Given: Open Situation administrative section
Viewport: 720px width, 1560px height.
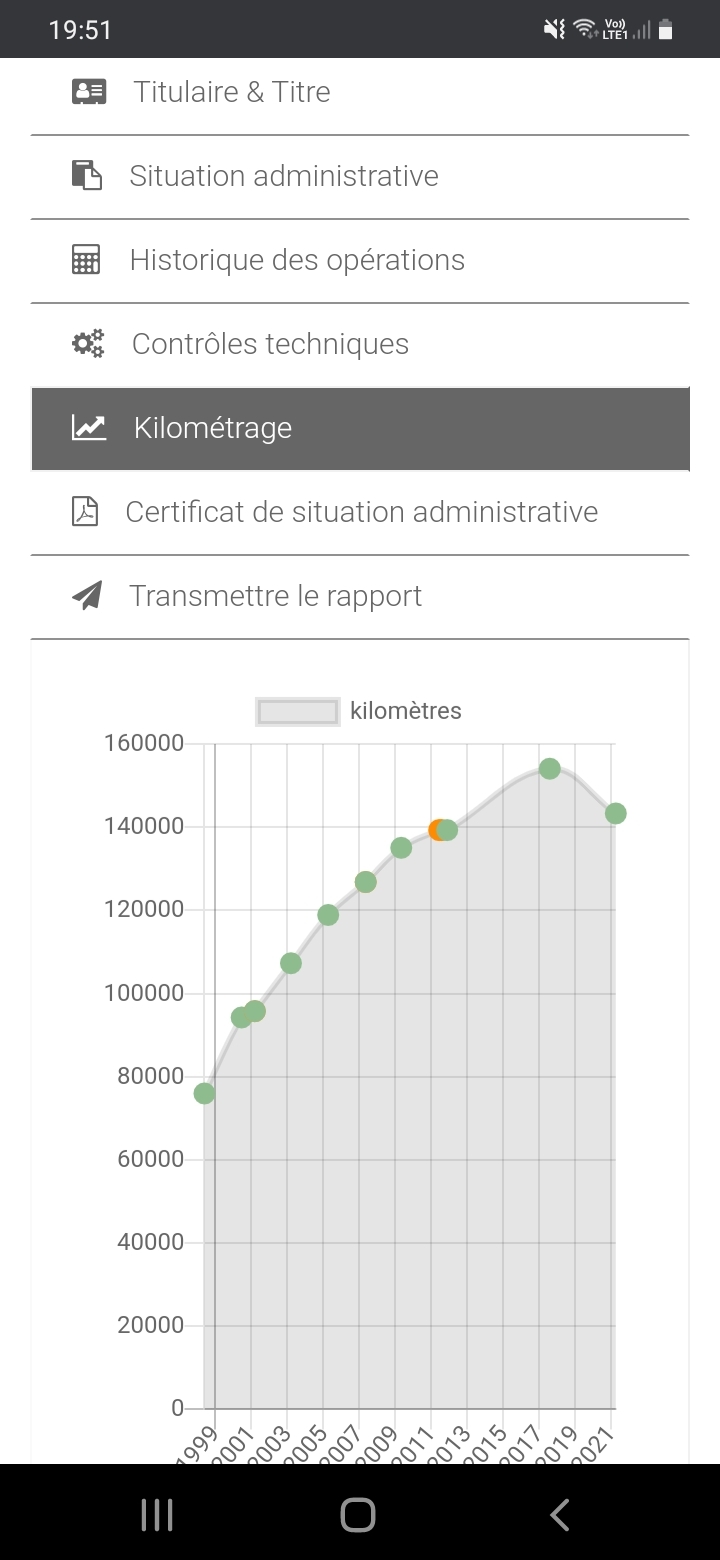Looking at the screenshot, I should pos(284,176).
